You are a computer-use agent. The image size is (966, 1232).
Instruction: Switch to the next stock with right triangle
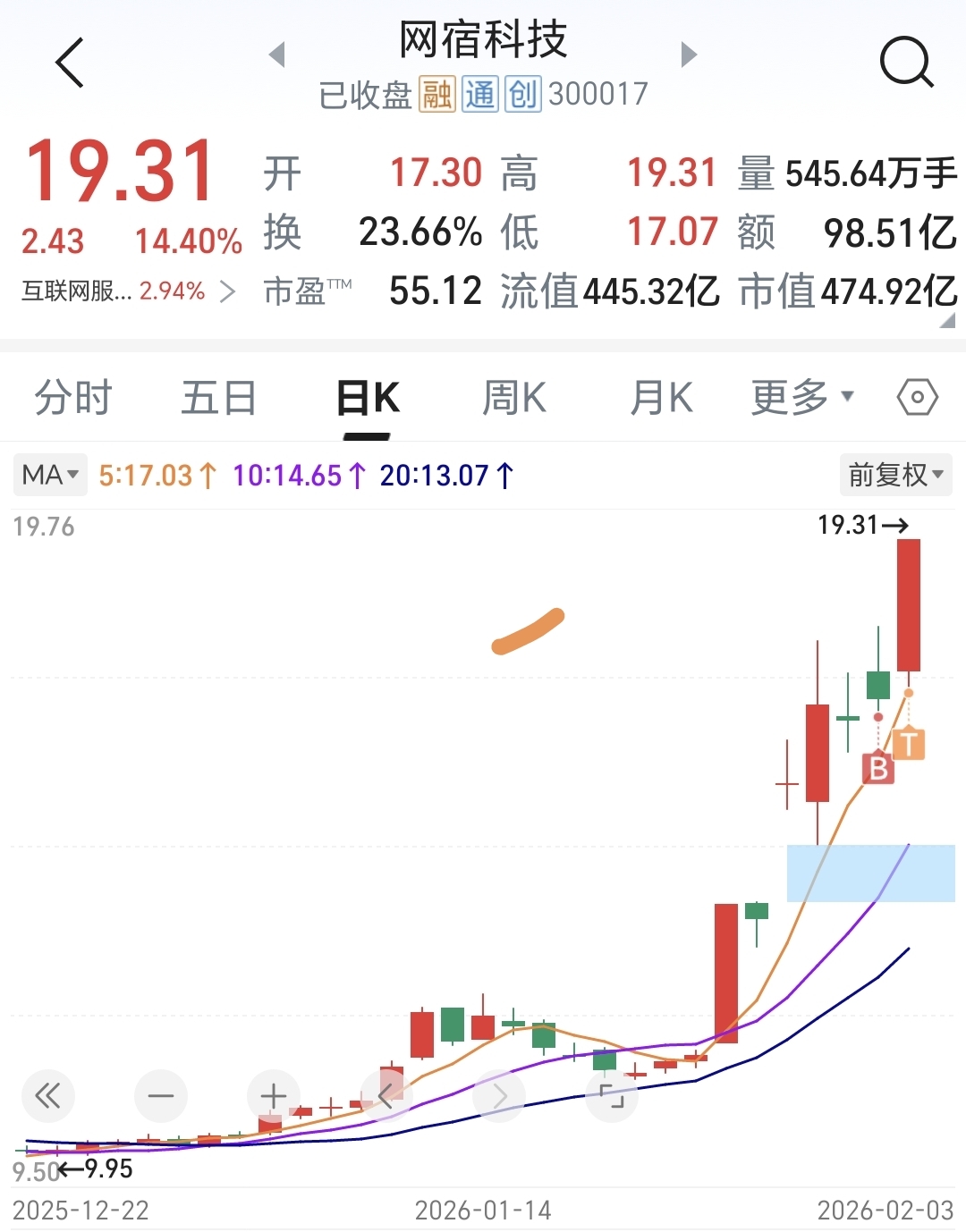688,55
